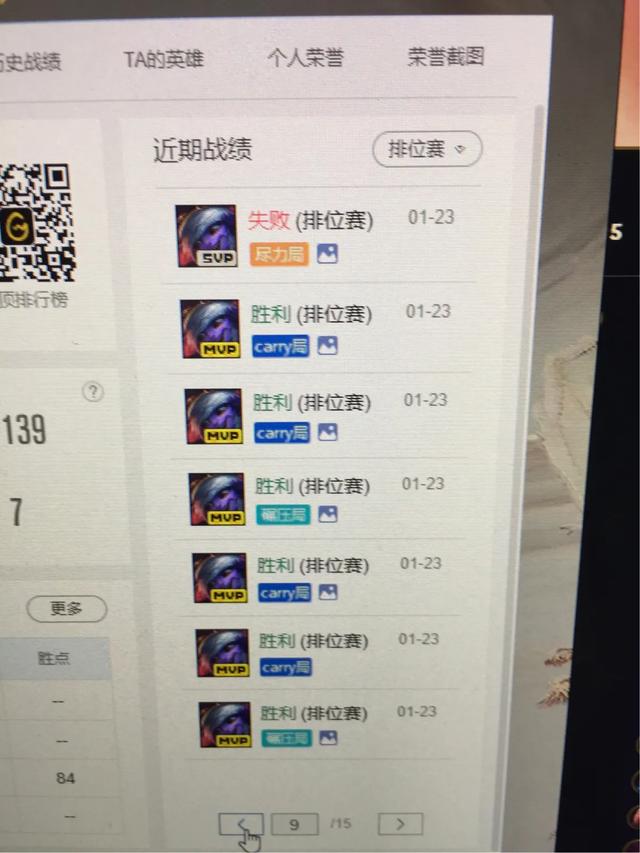Switch to the TA的英雄 tab
Screen dimensions: 640x853
pos(163,59)
